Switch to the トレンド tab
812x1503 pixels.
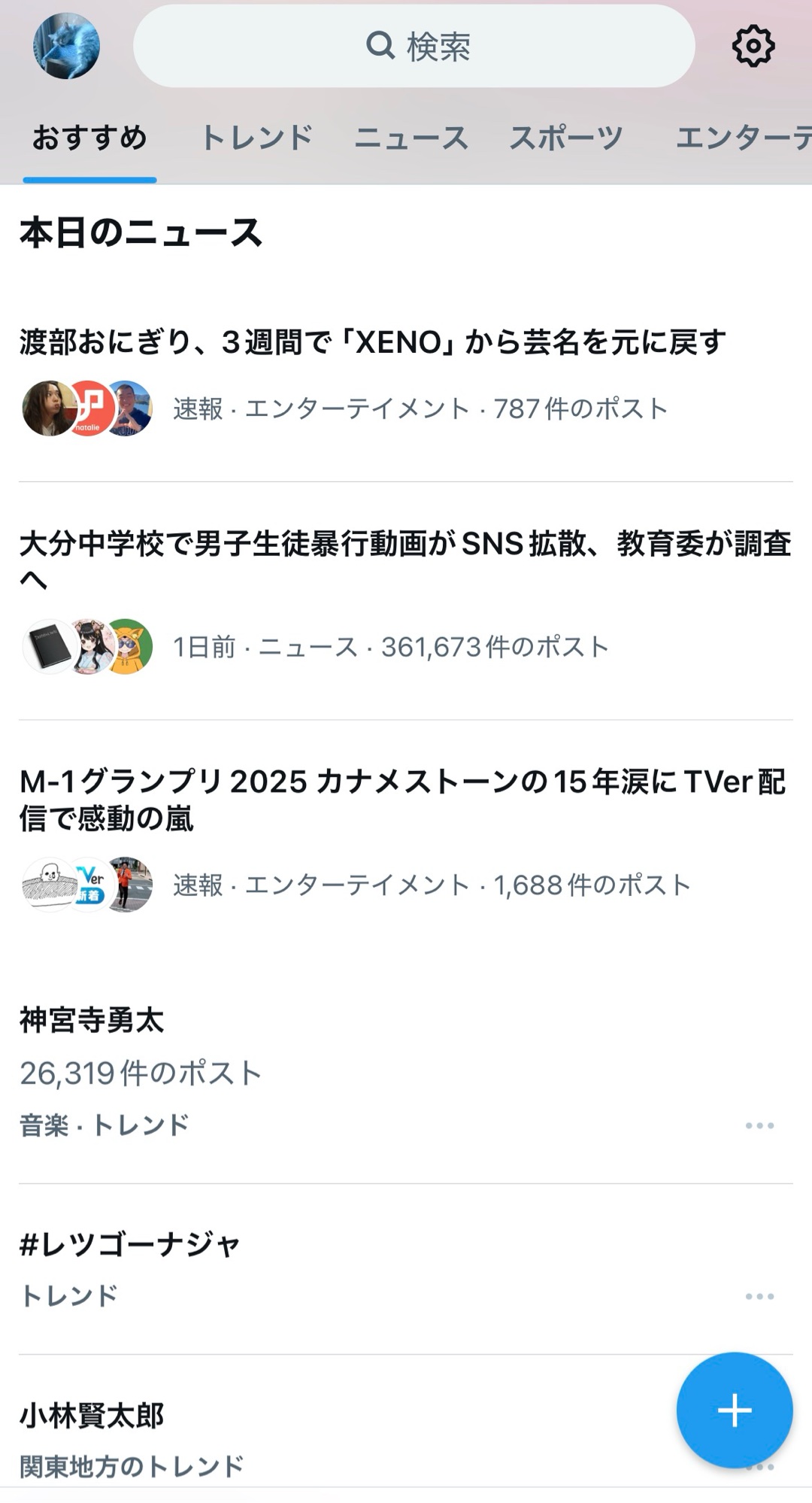(256, 138)
